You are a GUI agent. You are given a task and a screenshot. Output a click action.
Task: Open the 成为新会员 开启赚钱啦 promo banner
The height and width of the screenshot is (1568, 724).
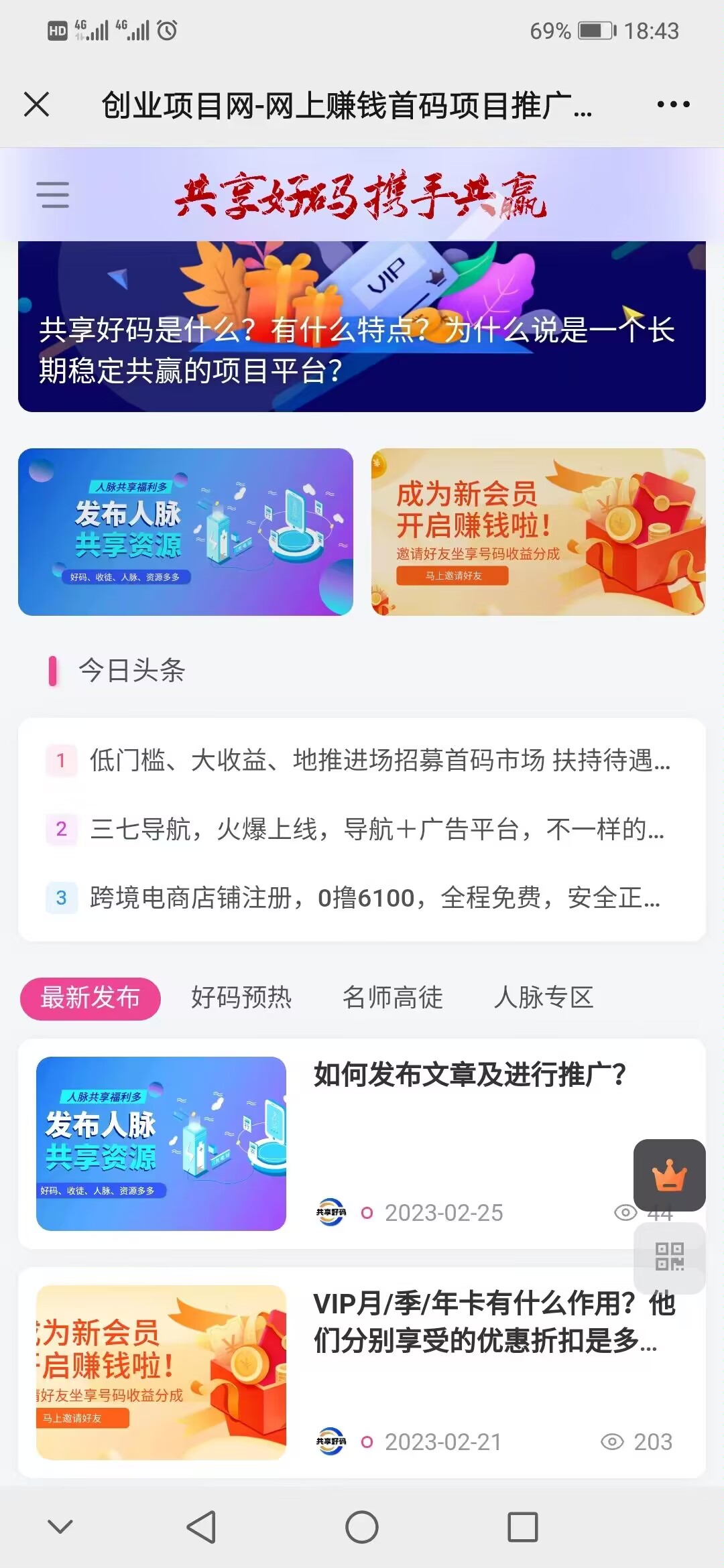538,531
